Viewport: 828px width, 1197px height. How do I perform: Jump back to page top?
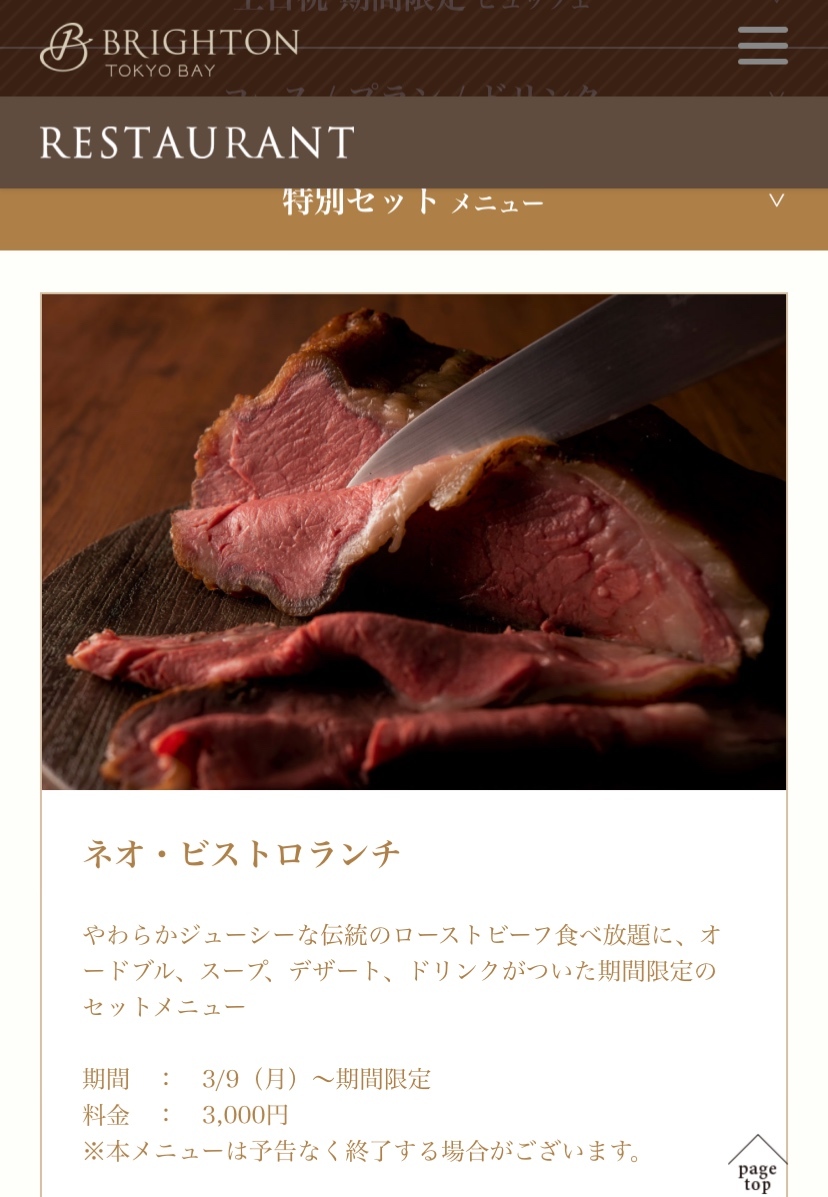(757, 1168)
